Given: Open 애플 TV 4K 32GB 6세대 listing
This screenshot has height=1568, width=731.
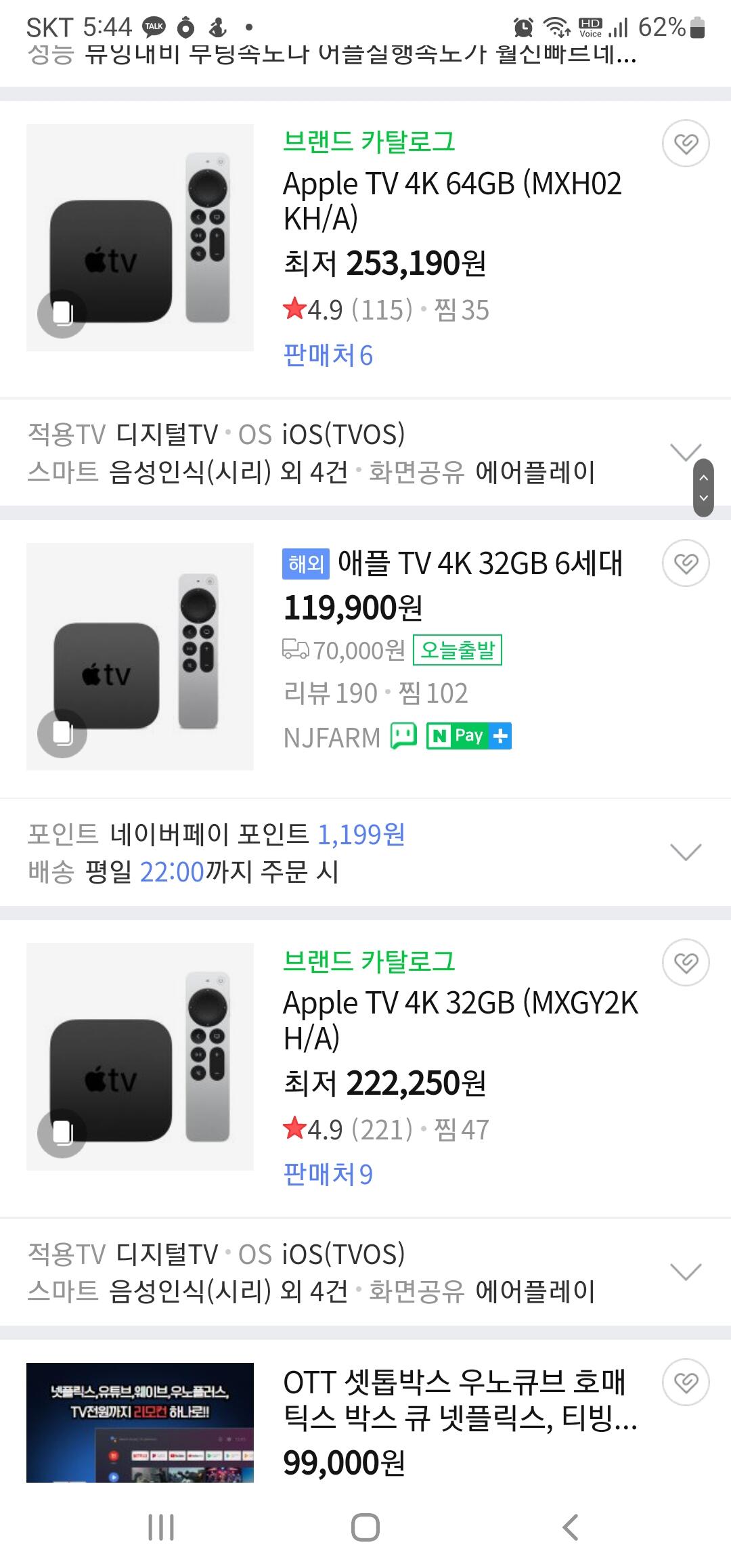Looking at the screenshot, I should (479, 563).
